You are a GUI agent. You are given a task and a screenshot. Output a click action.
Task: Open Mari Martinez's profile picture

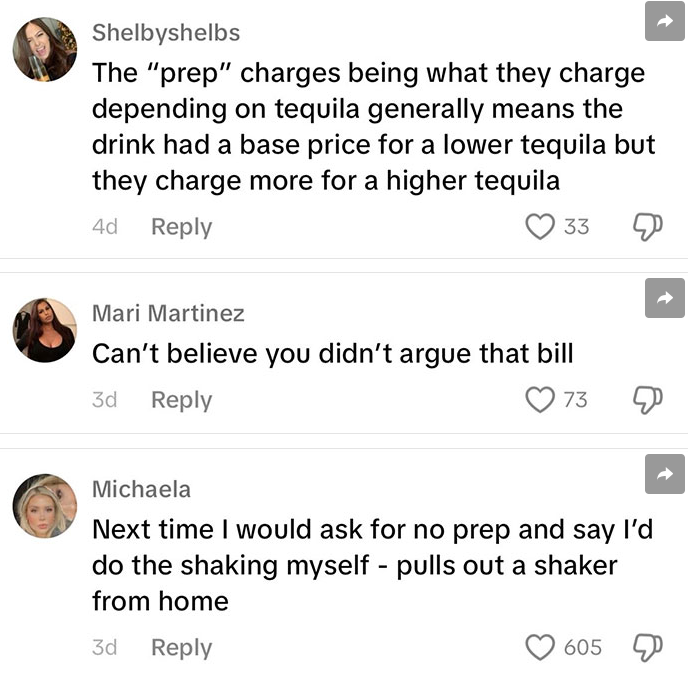click(44, 330)
